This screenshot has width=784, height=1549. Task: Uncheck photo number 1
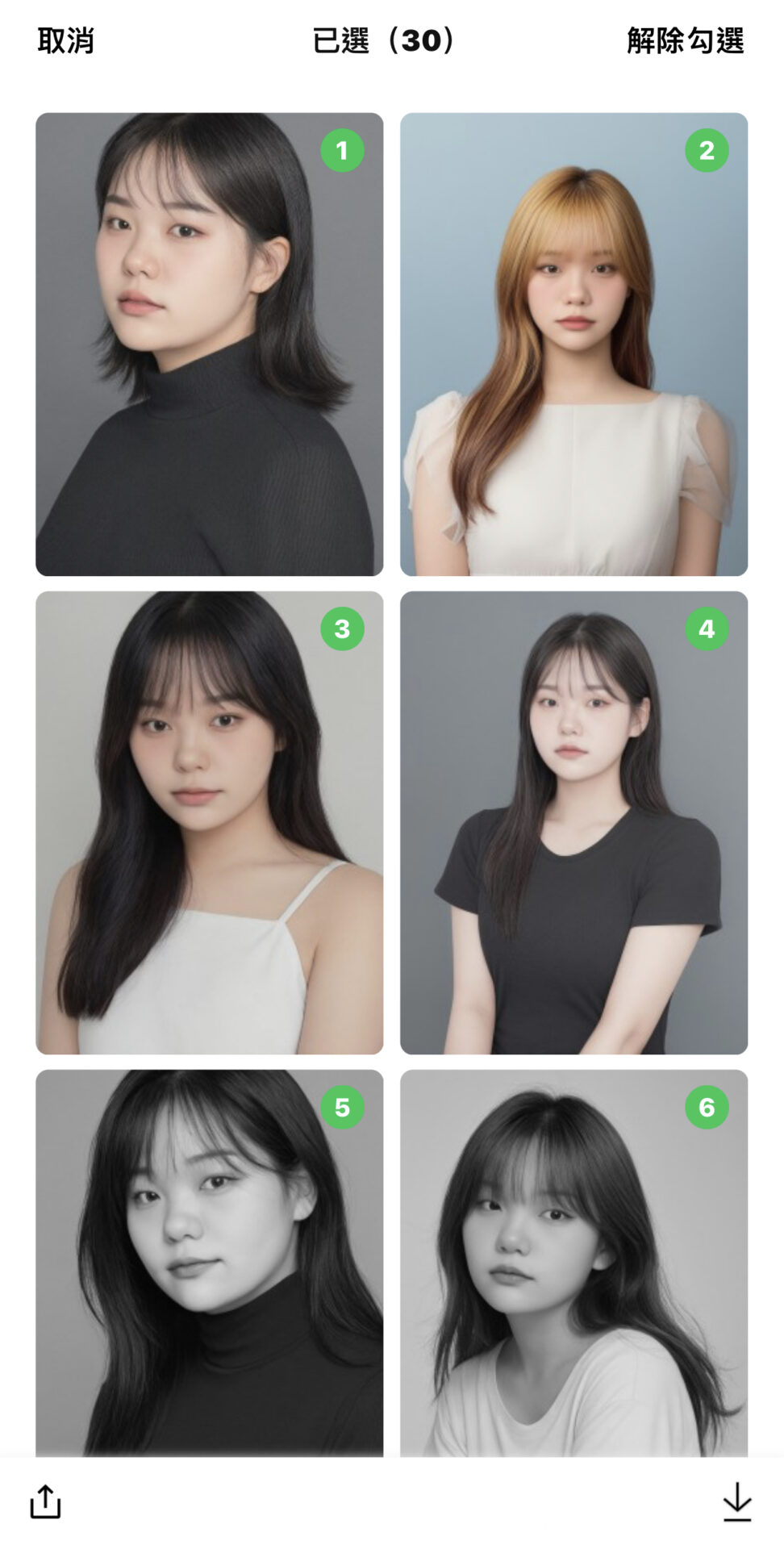pos(342,150)
